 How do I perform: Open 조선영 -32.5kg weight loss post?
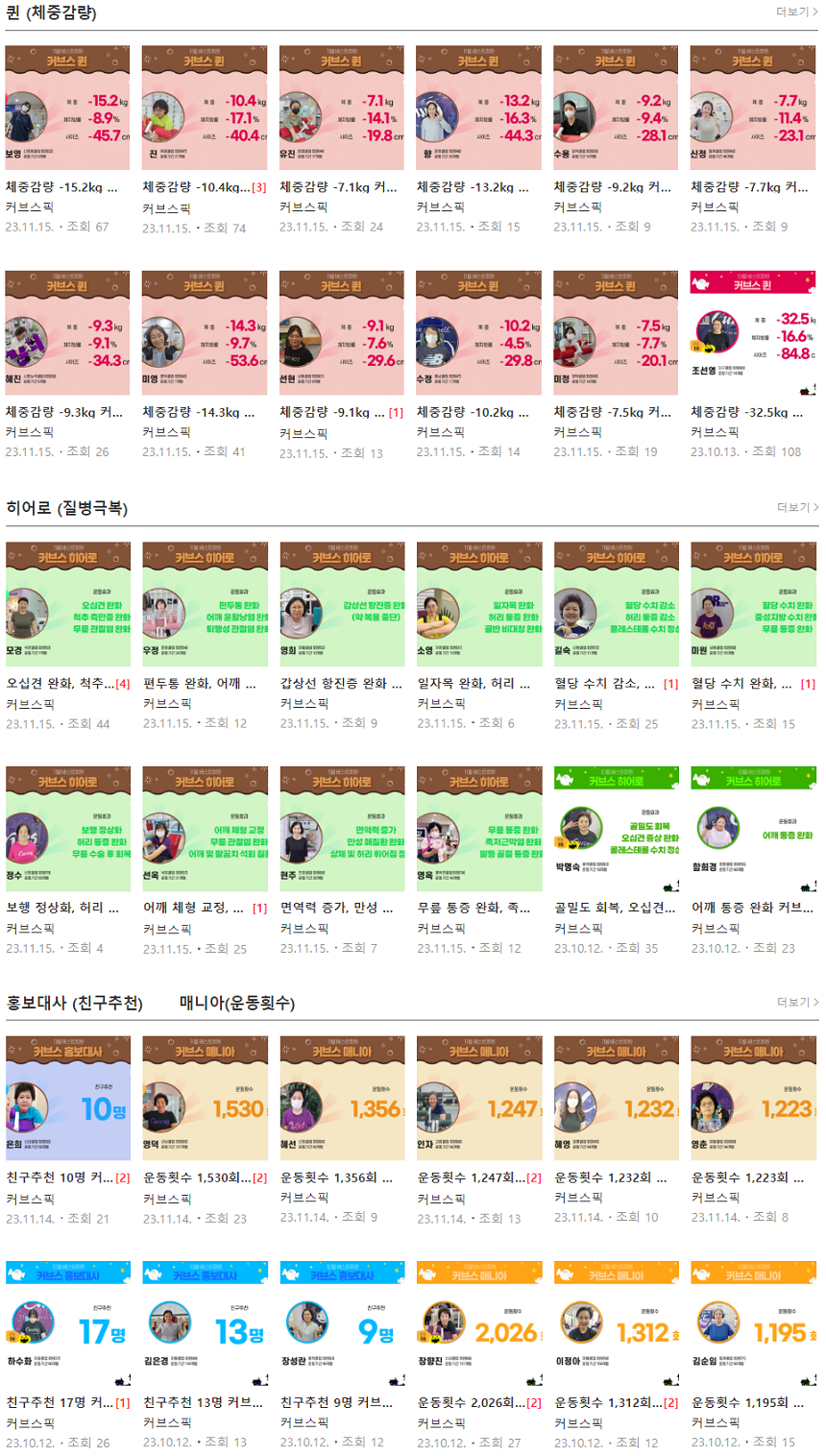(747, 413)
